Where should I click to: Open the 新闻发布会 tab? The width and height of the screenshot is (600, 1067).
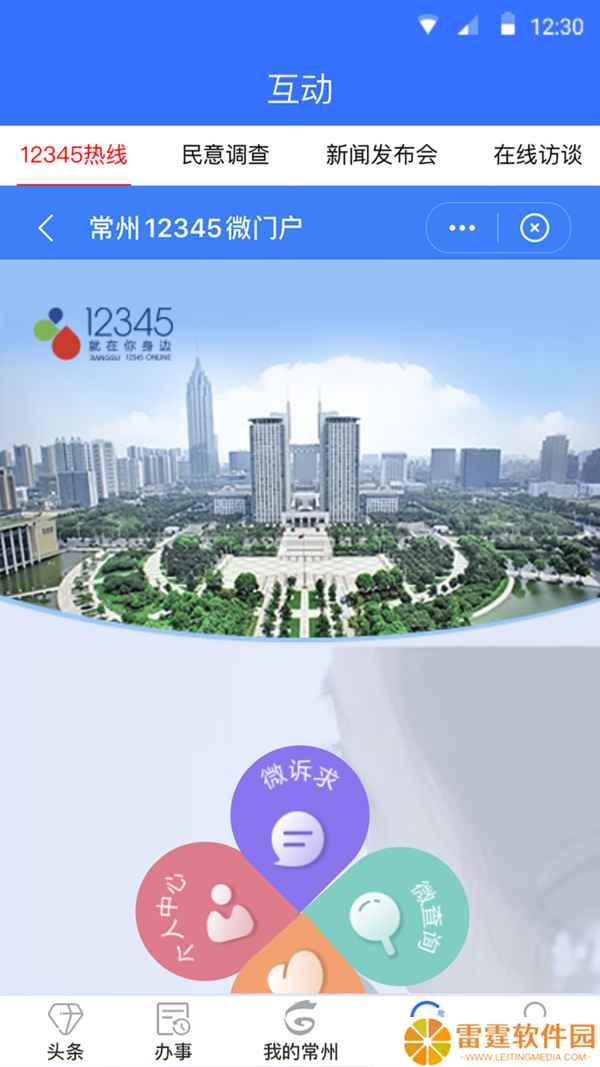point(381,156)
